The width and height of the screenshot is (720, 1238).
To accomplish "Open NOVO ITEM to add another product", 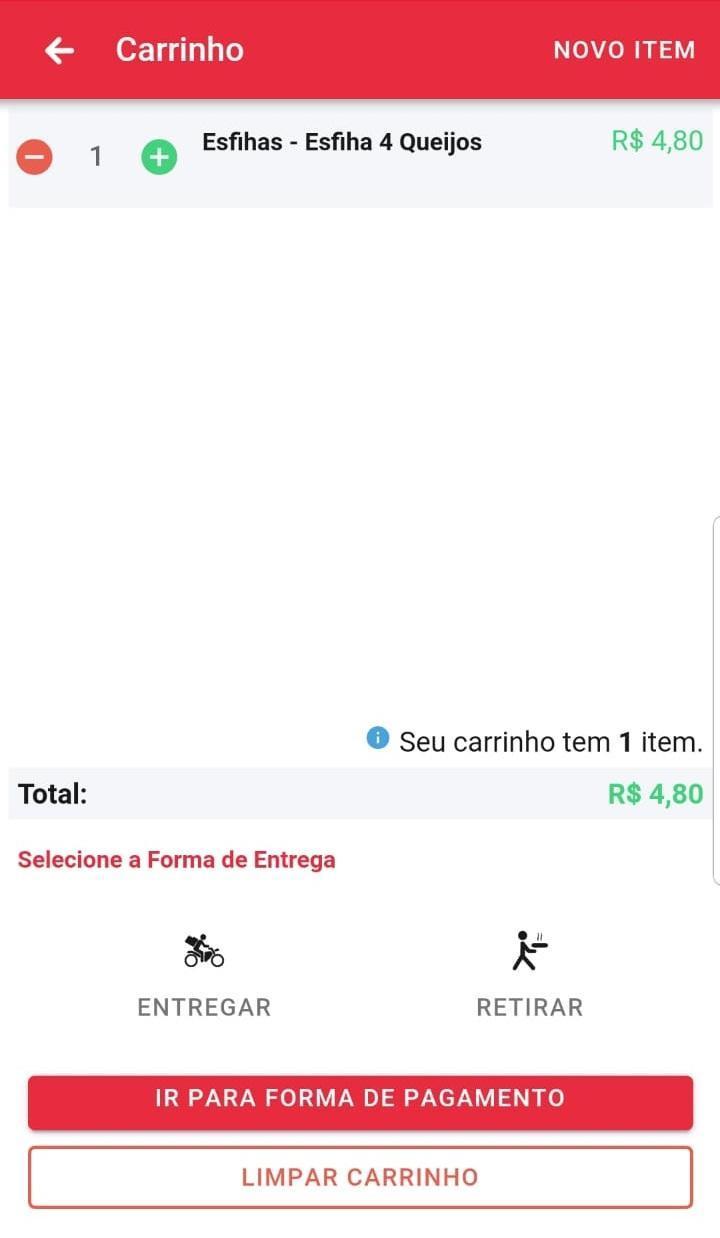I will 624,49.
